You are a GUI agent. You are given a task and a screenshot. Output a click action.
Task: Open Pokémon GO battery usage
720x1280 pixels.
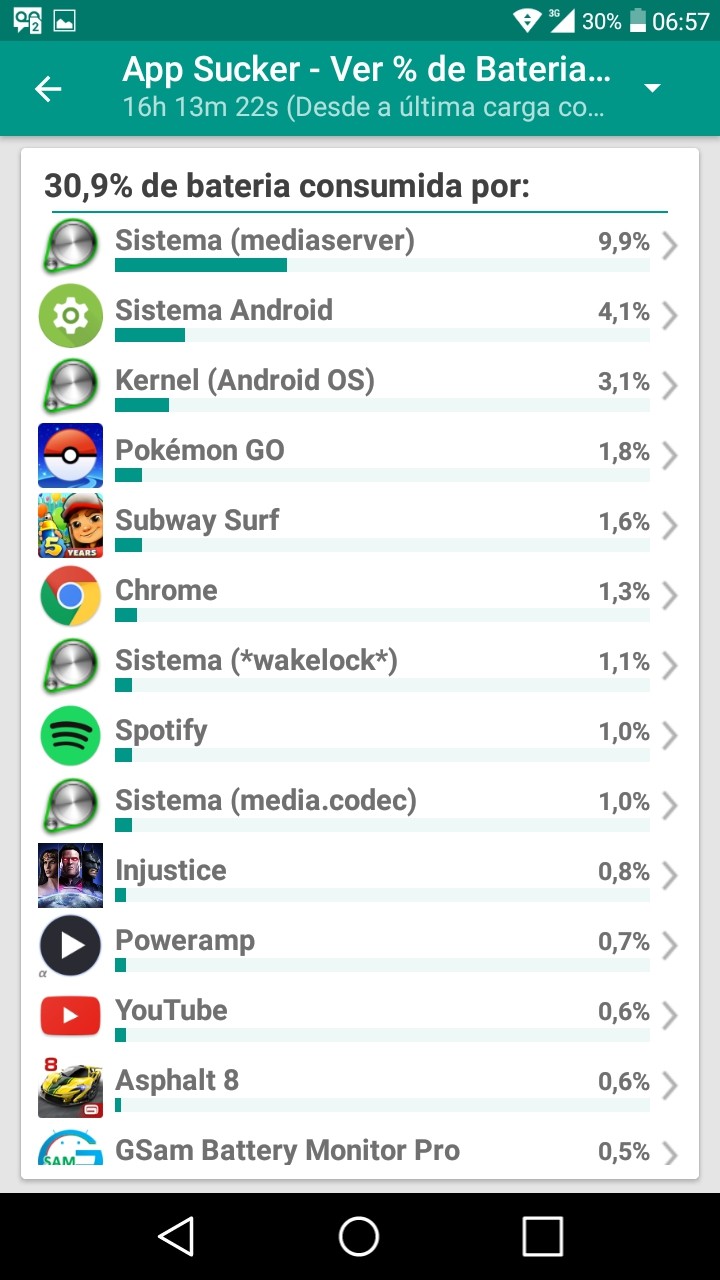point(360,456)
